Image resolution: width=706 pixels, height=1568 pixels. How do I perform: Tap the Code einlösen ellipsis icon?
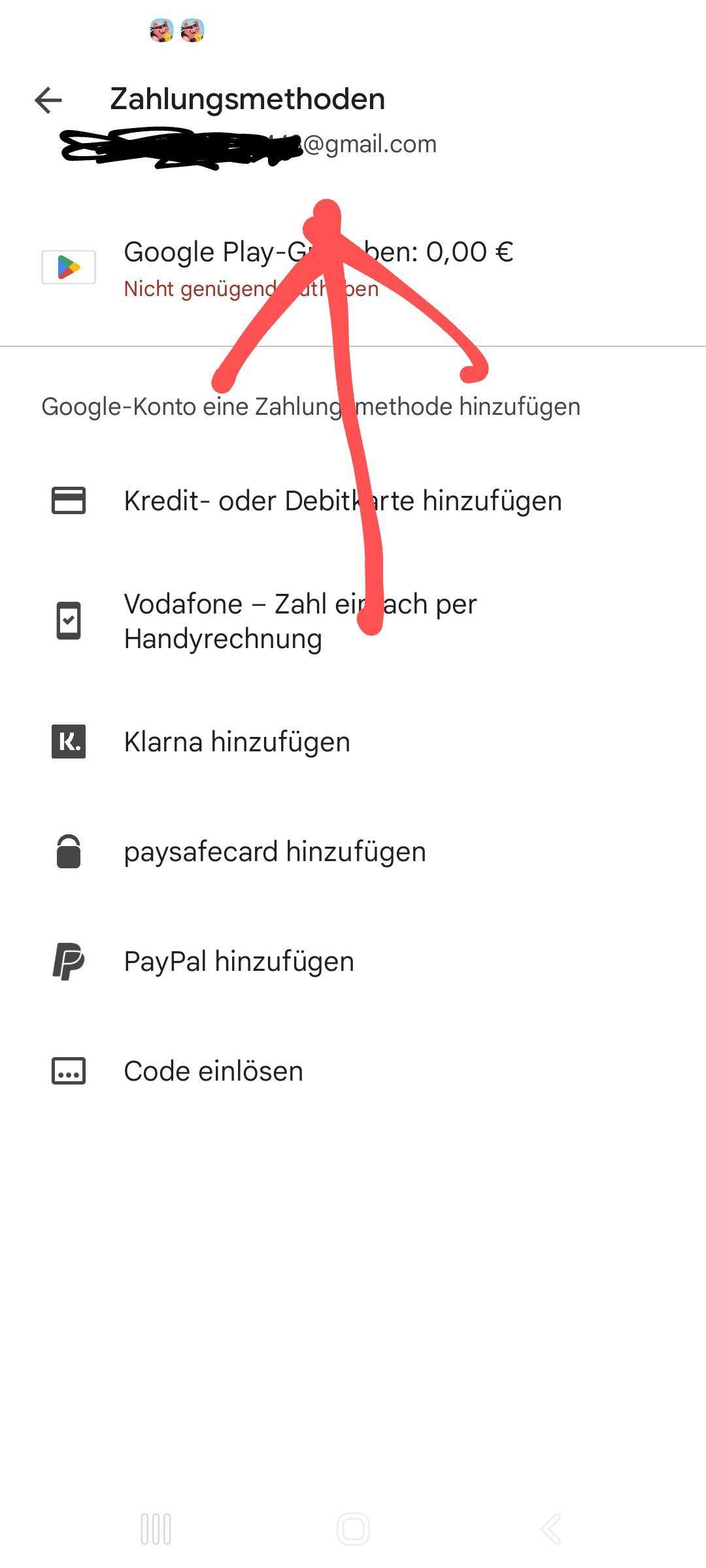(x=67, y=1070)
